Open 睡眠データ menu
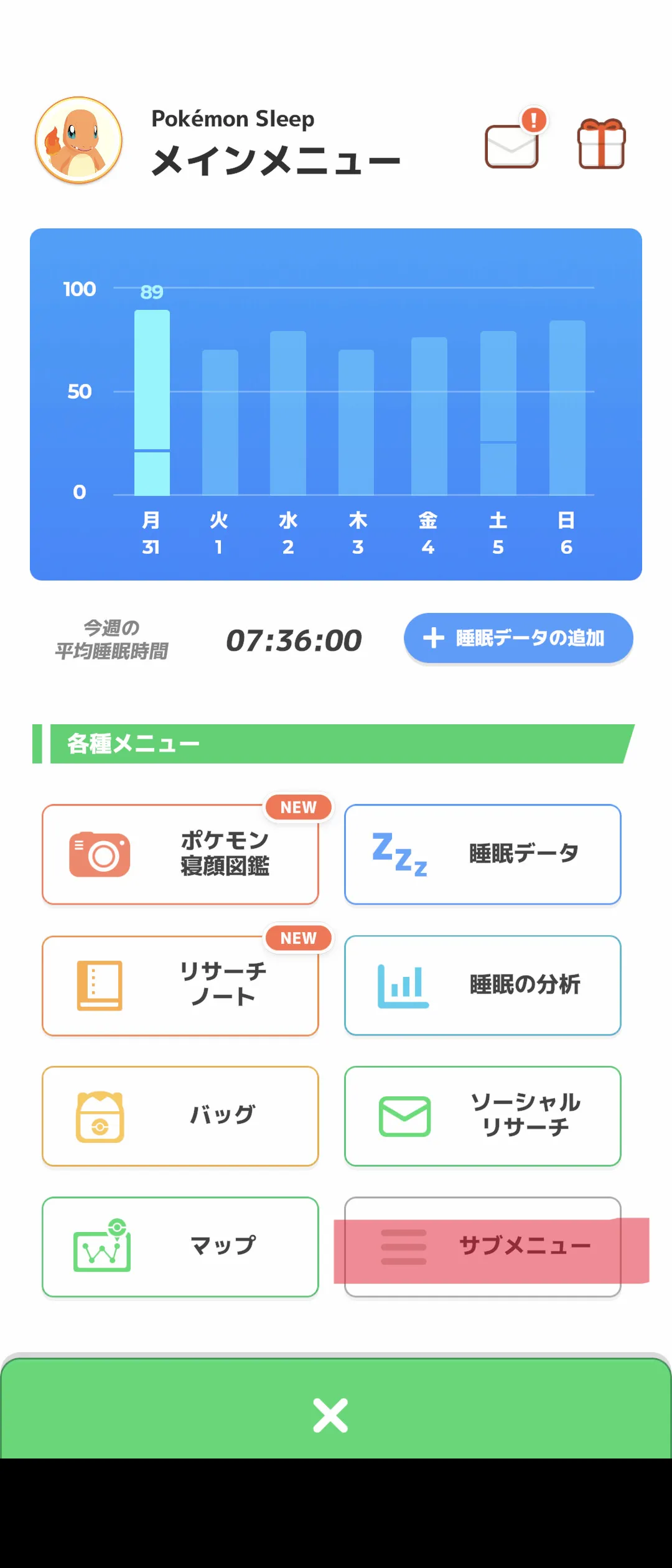The width and height of the screenshot is (672, 1568). pyautogui.click(x=483, y=854)
